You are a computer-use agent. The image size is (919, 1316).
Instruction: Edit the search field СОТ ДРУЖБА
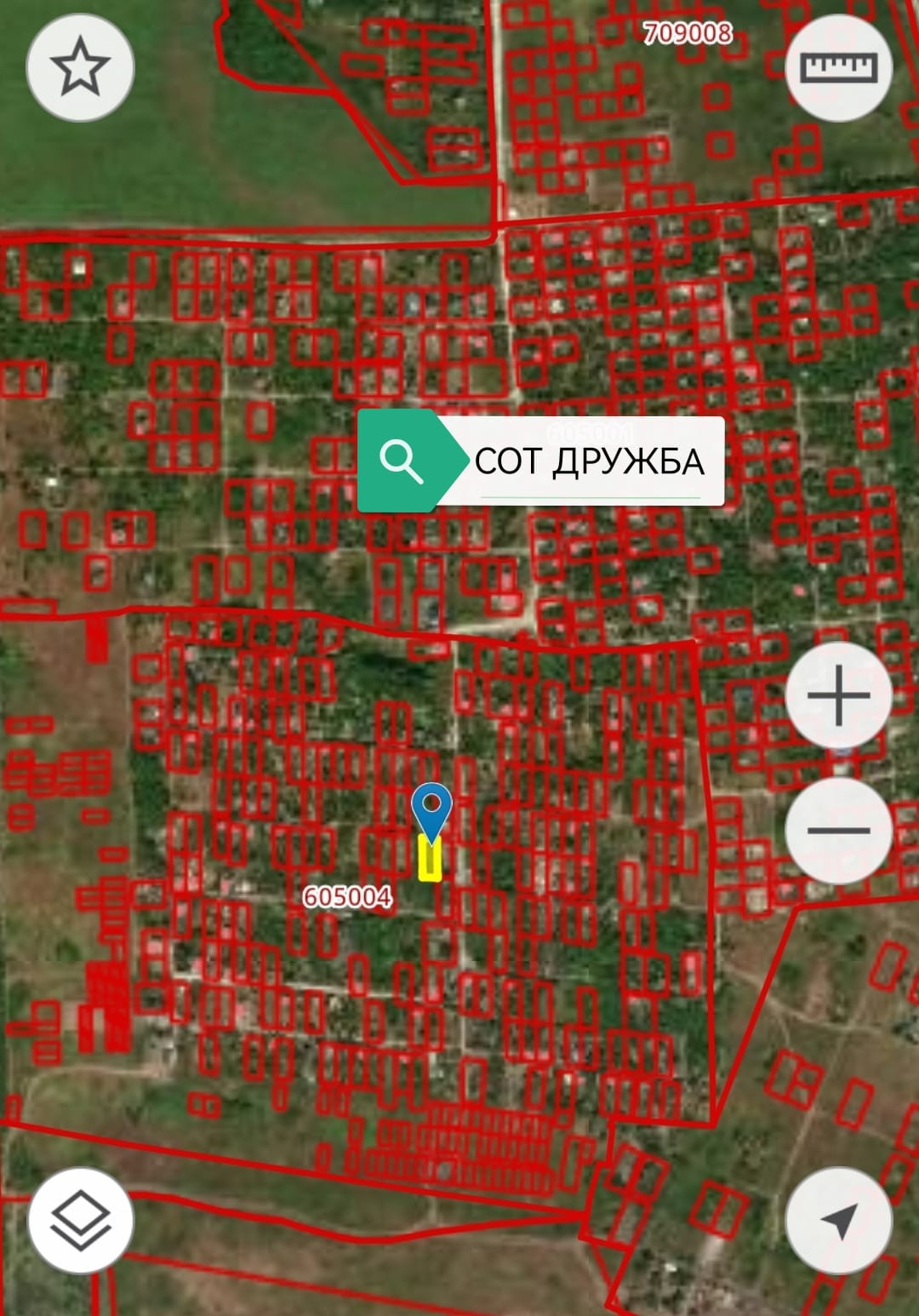click(x=591, y=461)
